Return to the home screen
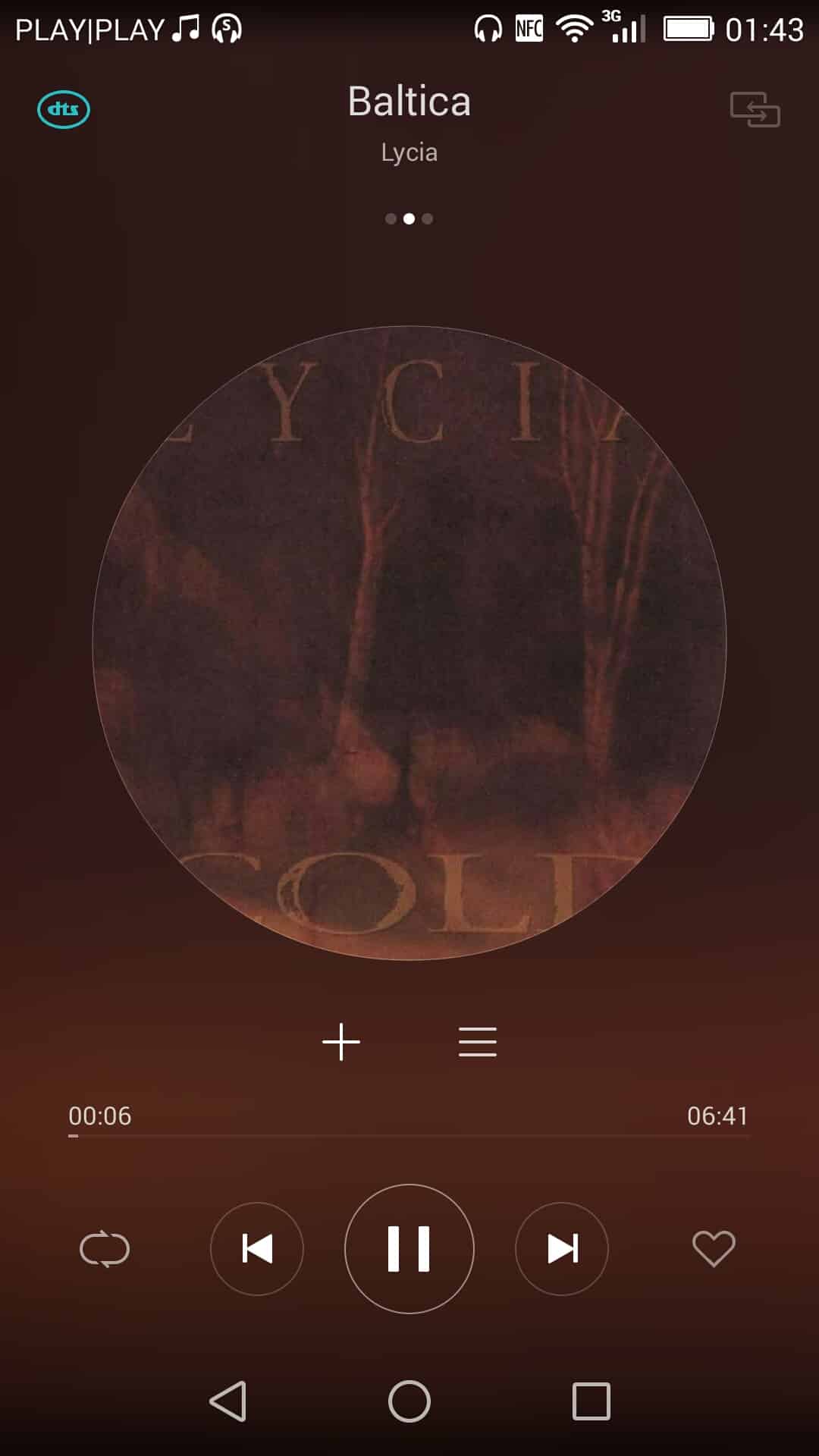This screenshot has width=819, height=1456. click(x=409, y=1401)
